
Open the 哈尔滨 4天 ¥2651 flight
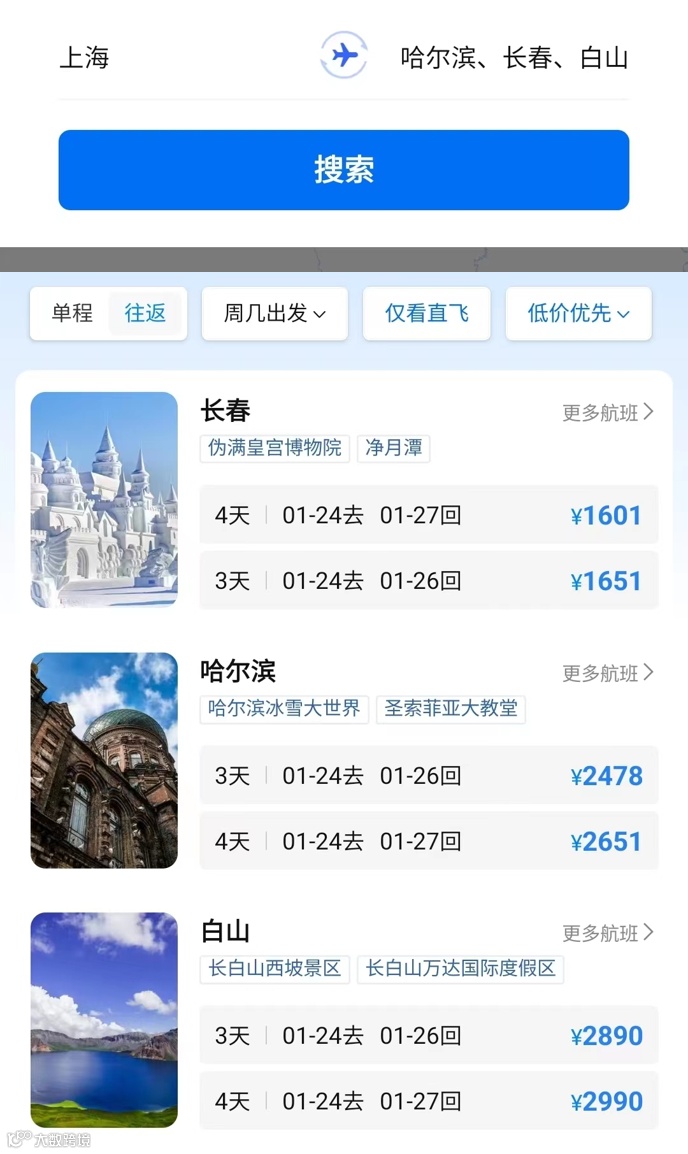coord(429,841)
